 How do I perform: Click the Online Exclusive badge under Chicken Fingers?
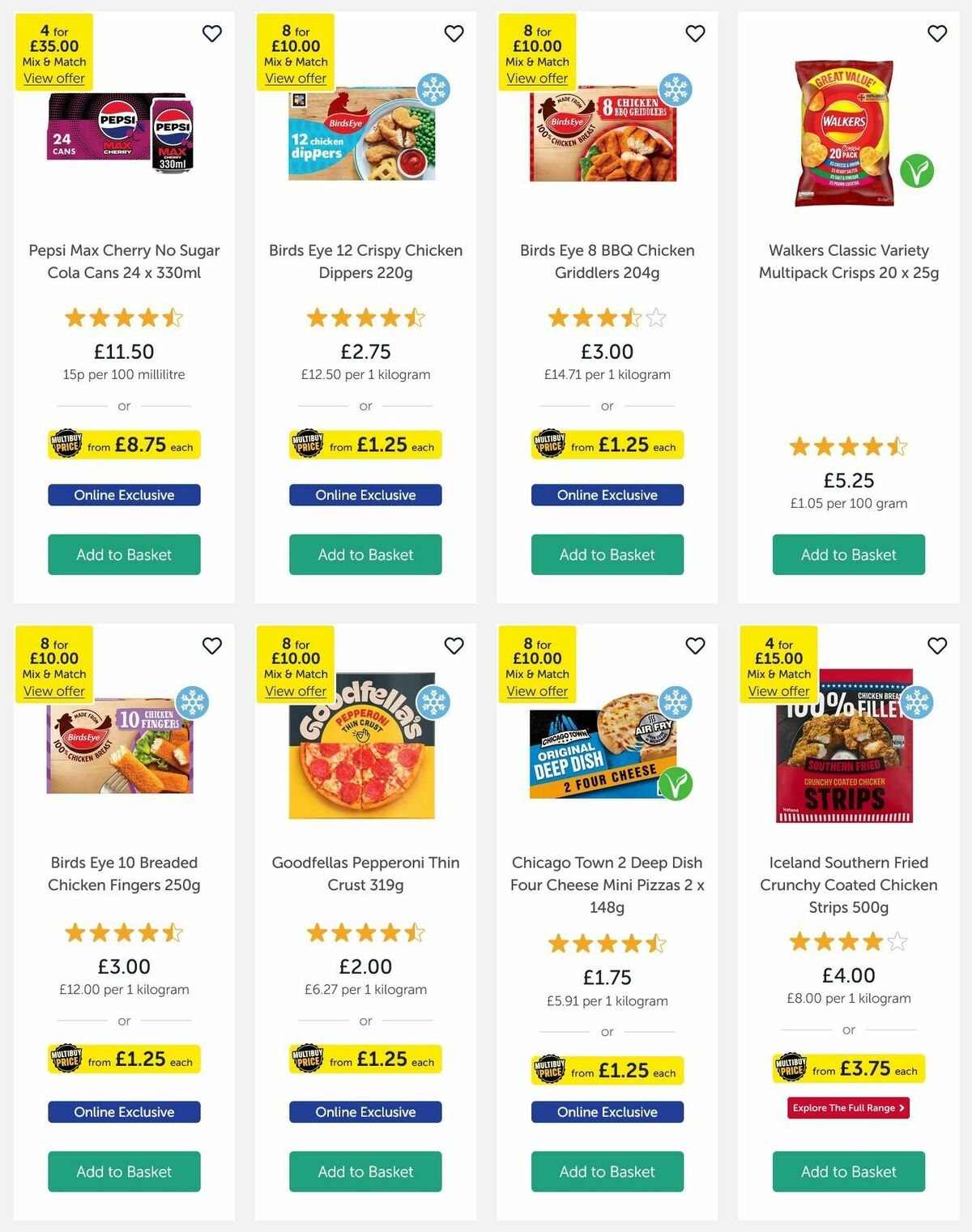pyautogui.click(x=123, y=1111)
